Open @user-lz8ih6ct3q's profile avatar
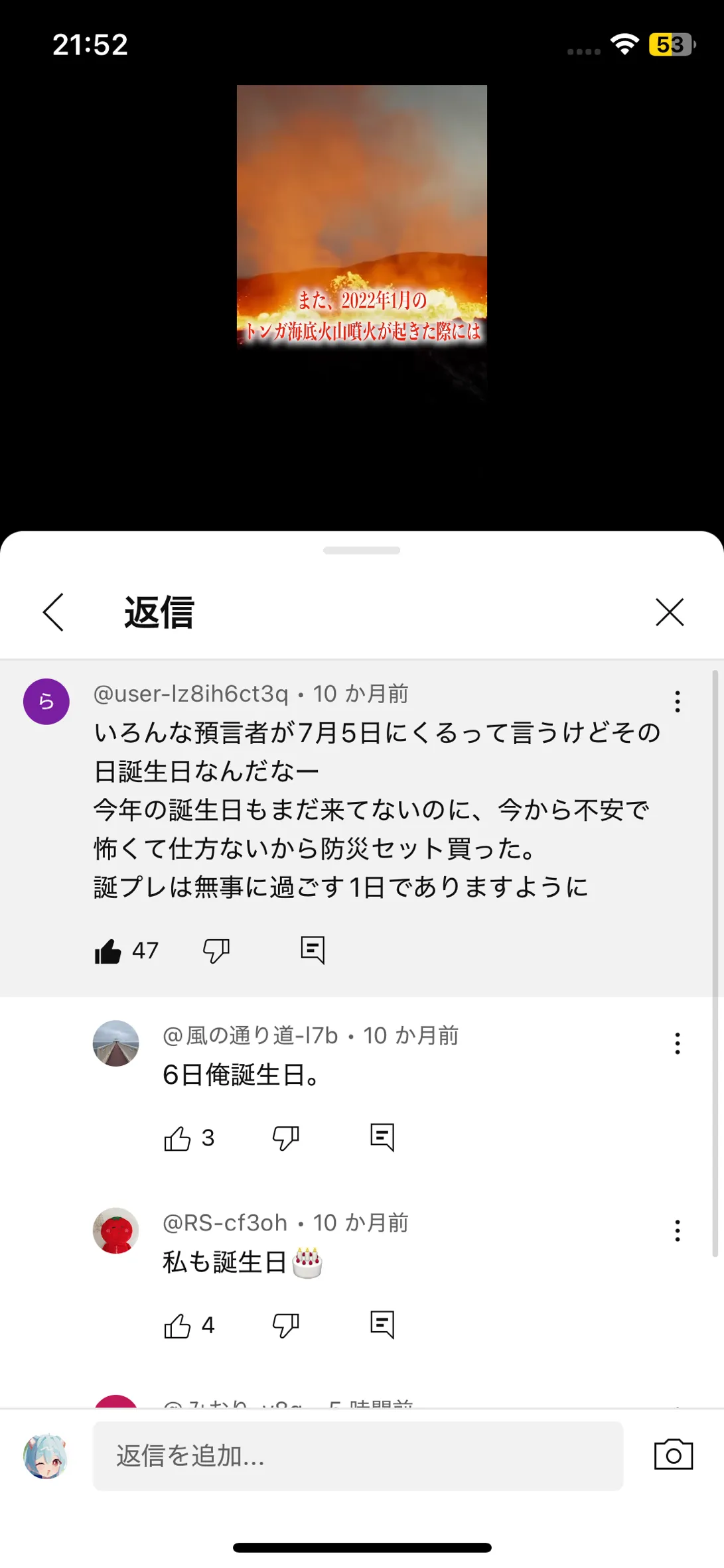Viewport: 724px width, 1568px height. (x=46, y=701)
